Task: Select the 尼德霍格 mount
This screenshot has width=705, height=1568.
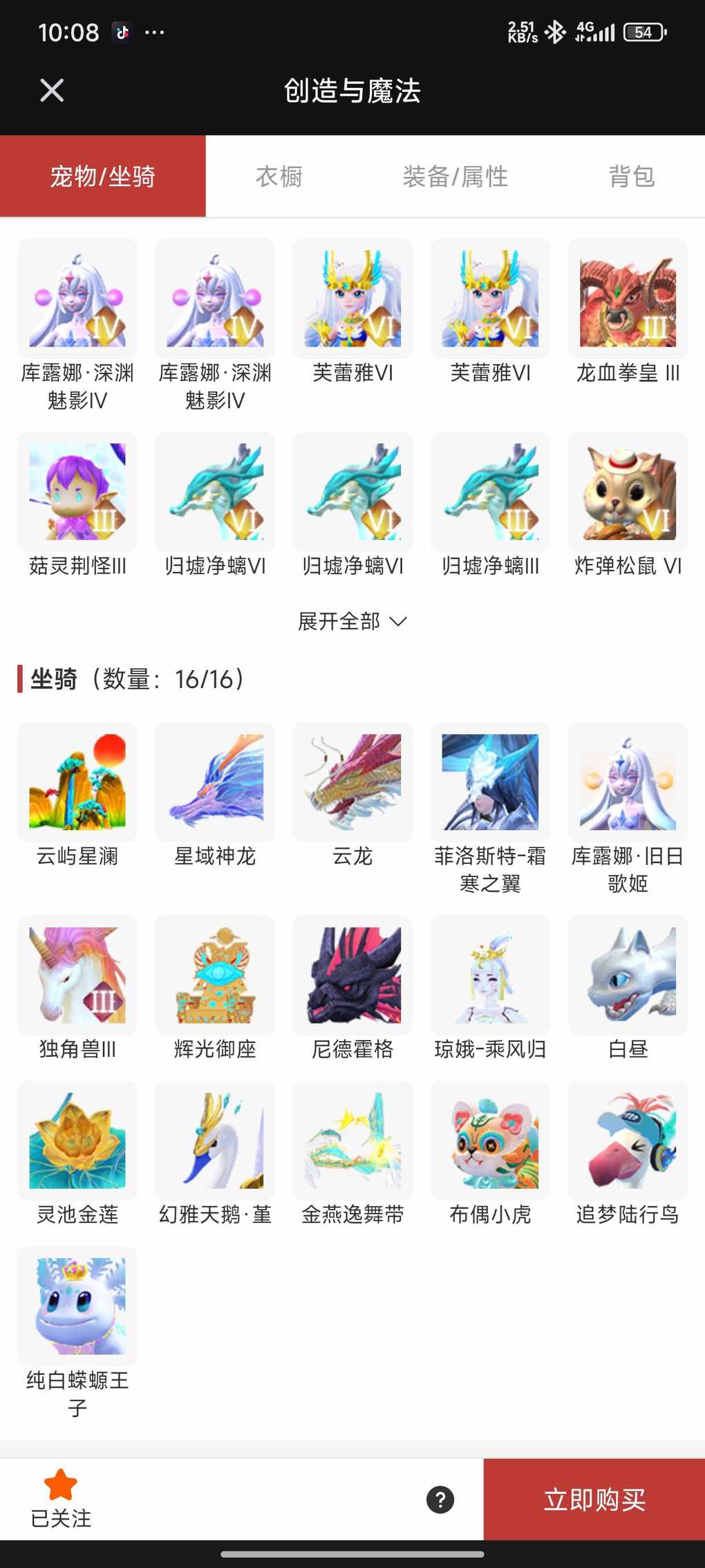Action: (x=352, y=975)
